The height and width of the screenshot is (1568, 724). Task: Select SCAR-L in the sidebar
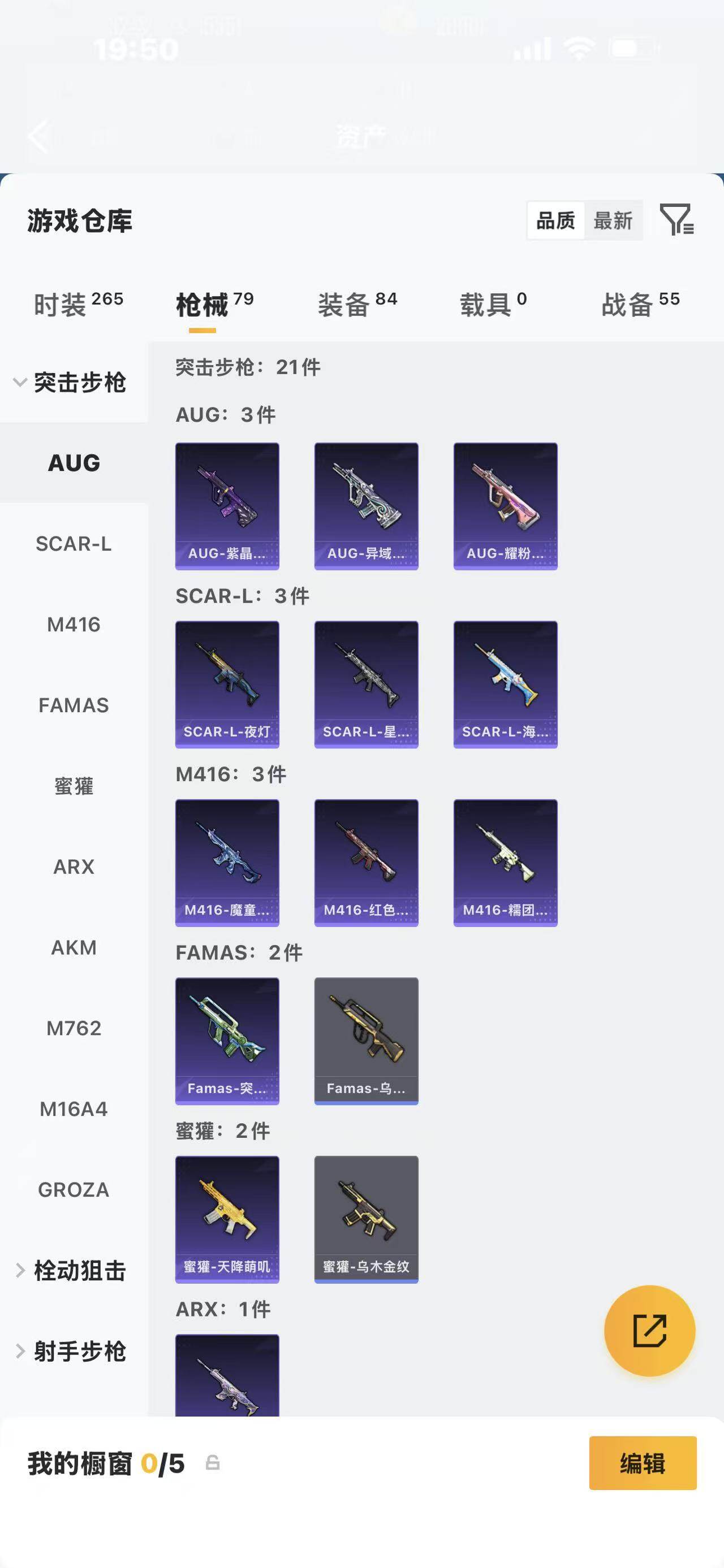click(74, 544)
